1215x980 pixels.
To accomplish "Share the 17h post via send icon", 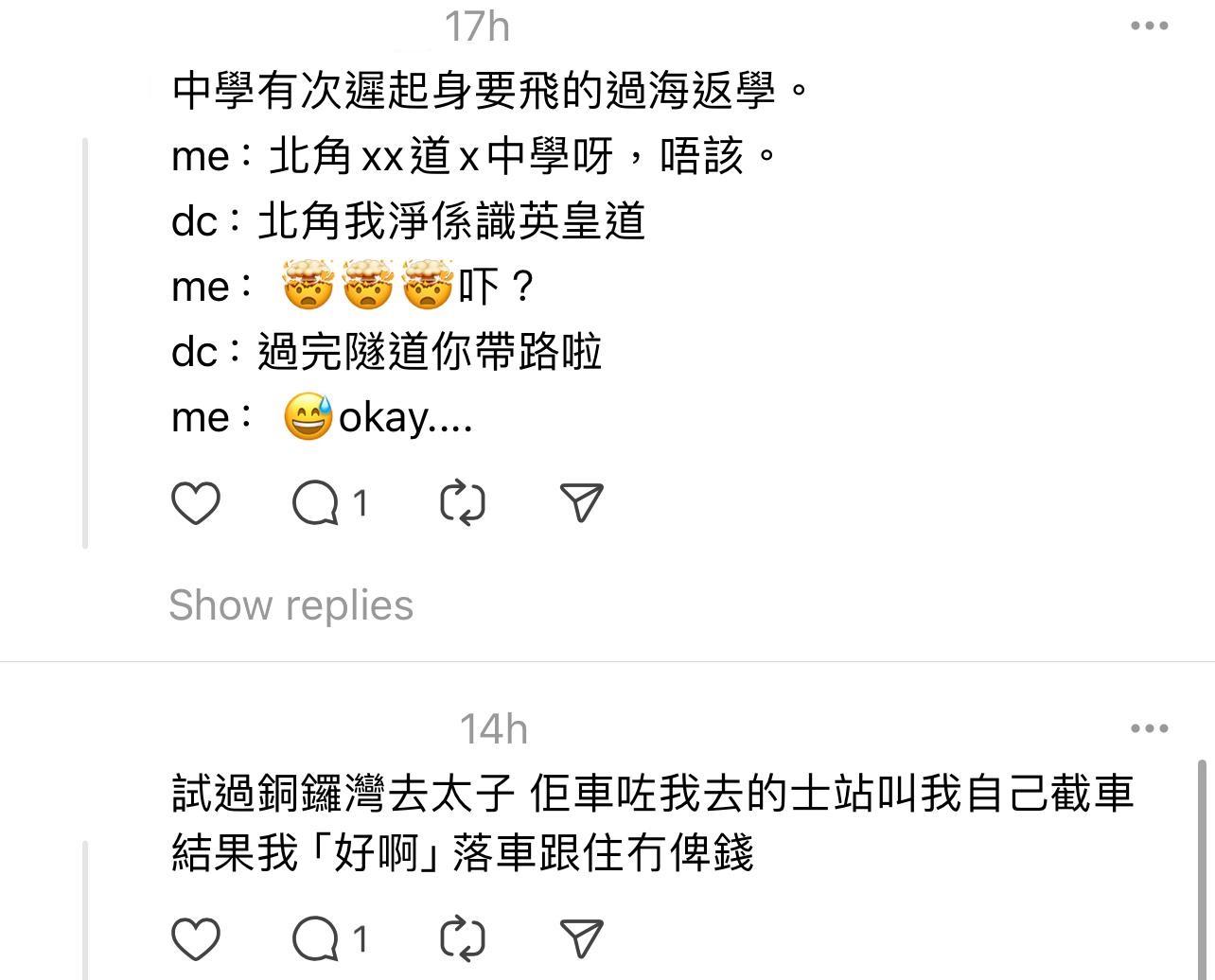I will tap(581, 502).
